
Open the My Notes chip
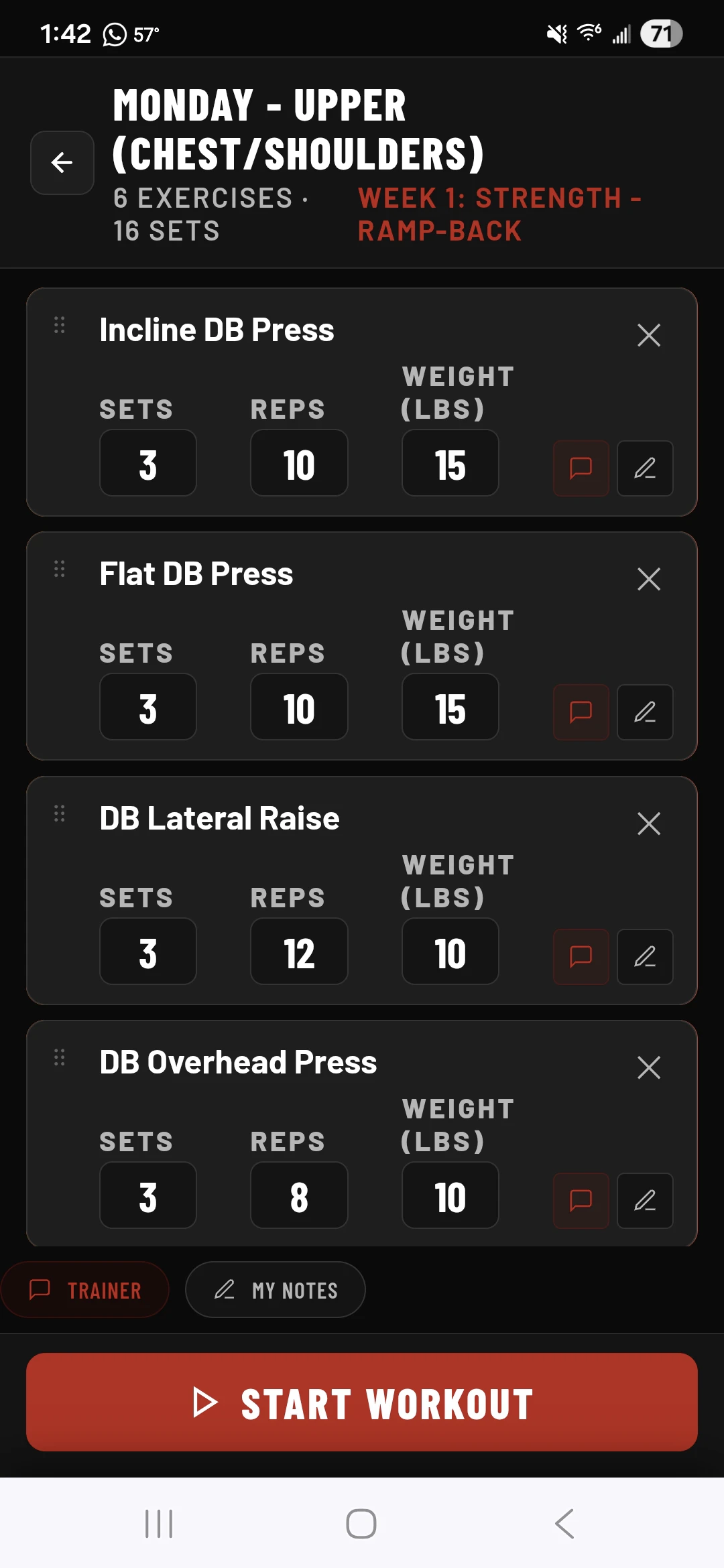tap(276, 1290)
